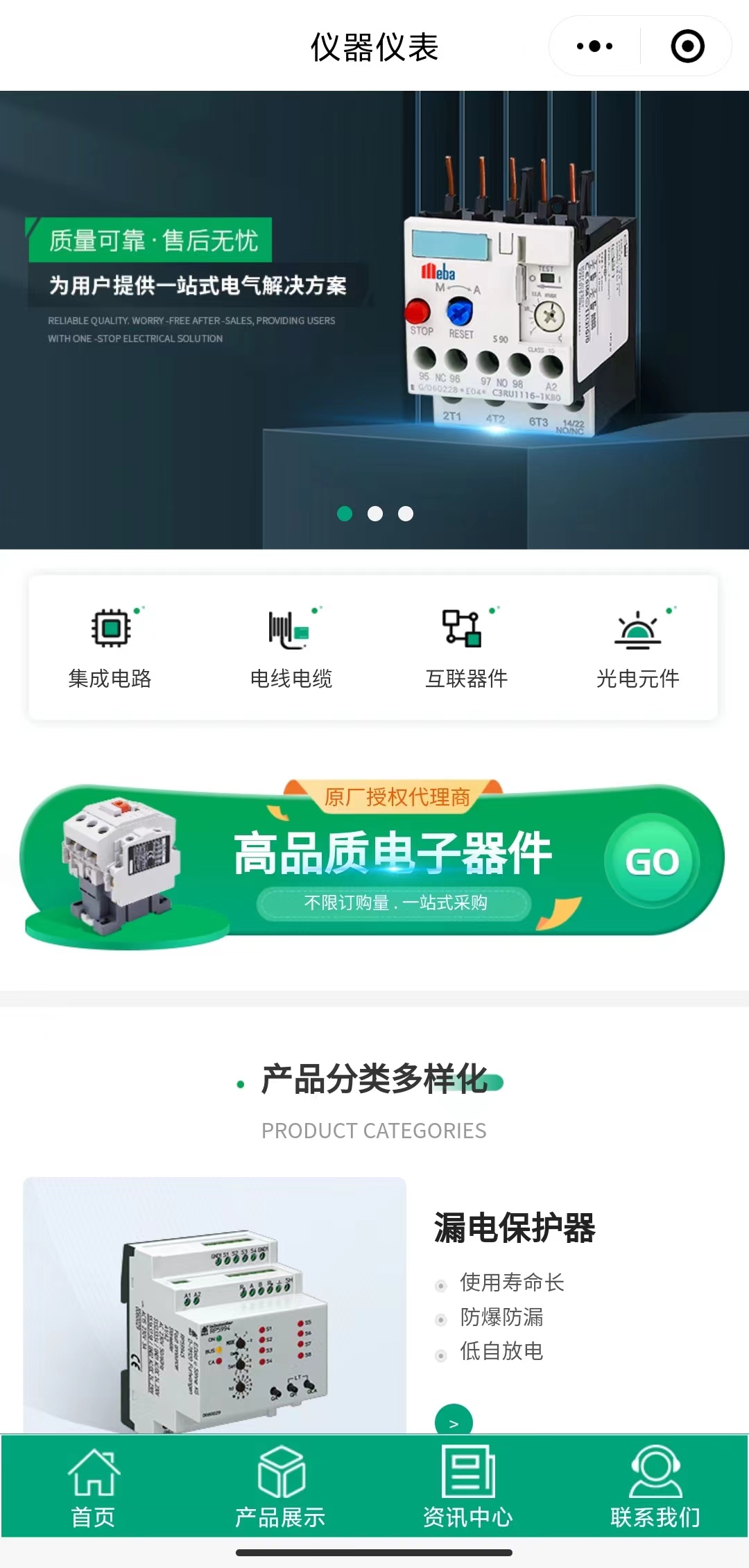Close the mini program with circle button
Screen dimensions: 749x1568
687,46
